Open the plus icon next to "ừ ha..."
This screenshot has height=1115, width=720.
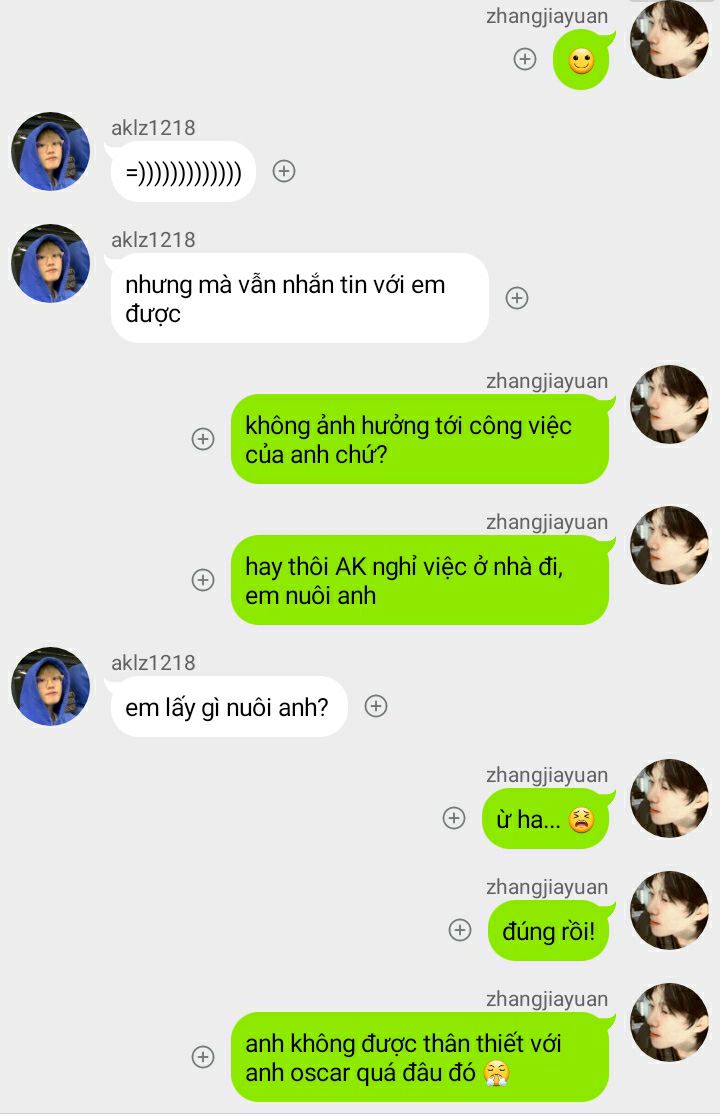coord(454,818)
